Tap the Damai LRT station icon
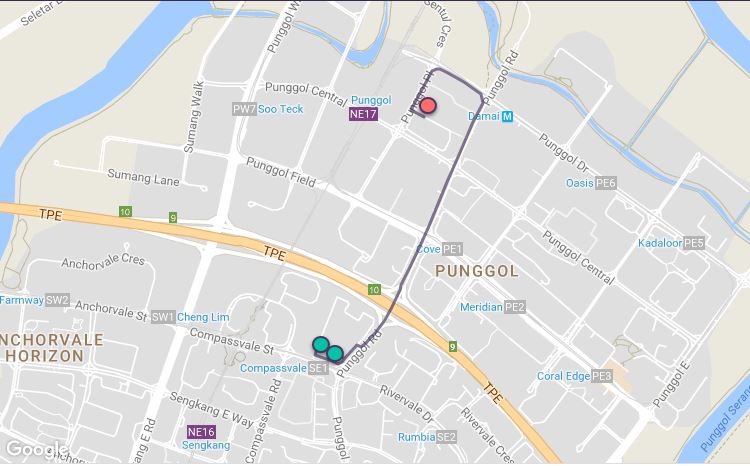The image size is (750, 466). [x=507, y=116]
